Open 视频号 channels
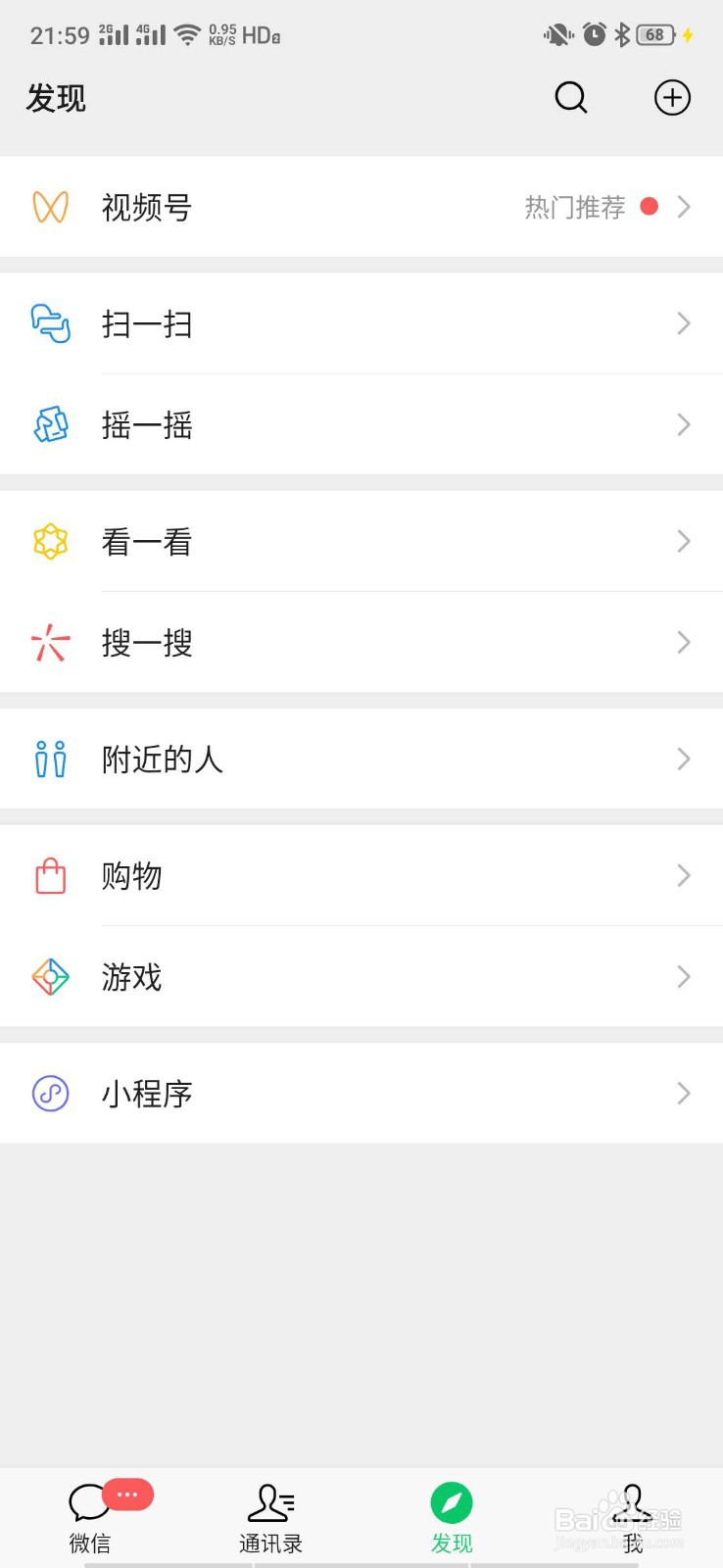The height and width of the screenshot is (1568, 723). click(x=361, y=207)
